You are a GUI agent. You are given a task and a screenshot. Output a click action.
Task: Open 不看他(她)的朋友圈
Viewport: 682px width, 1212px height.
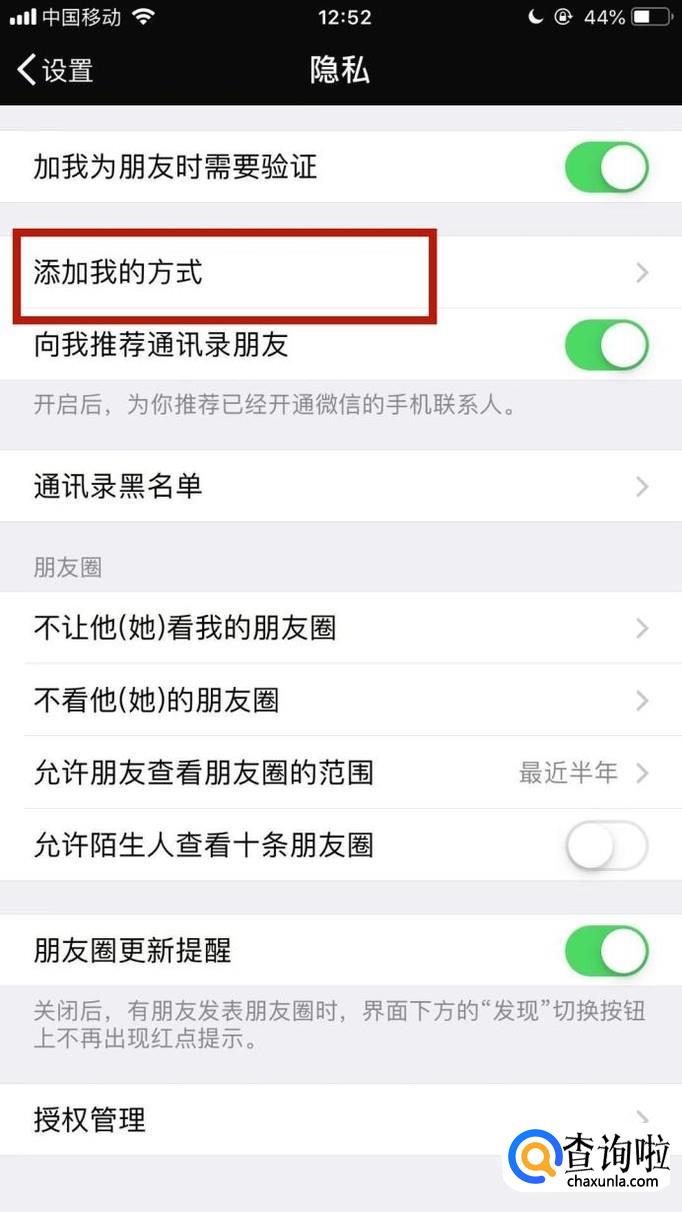341,700
